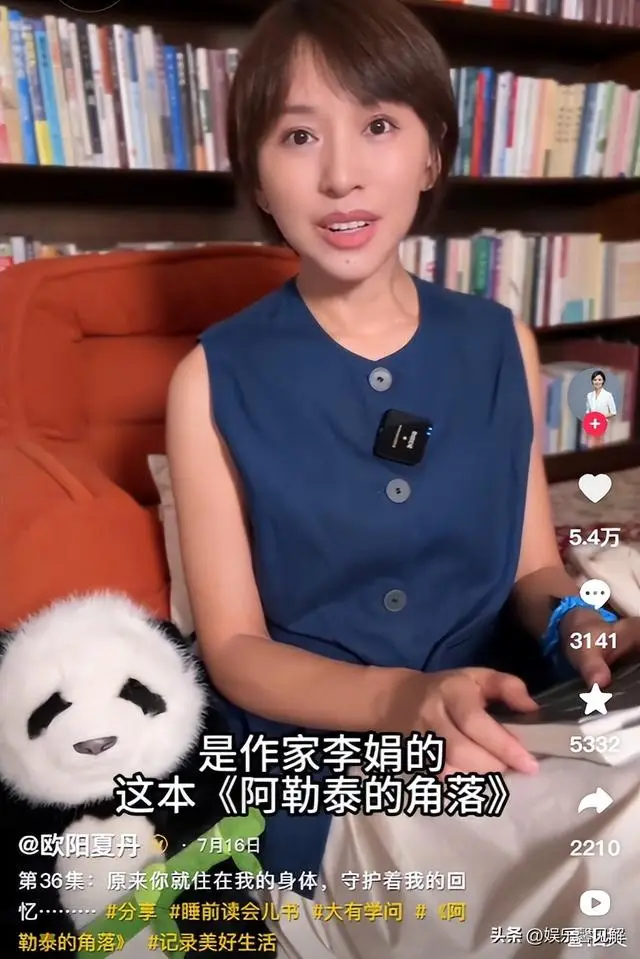The width and height of the screenshot is (640, 959).
Task: Open the comments with 3141 replies
Action: 595,594
